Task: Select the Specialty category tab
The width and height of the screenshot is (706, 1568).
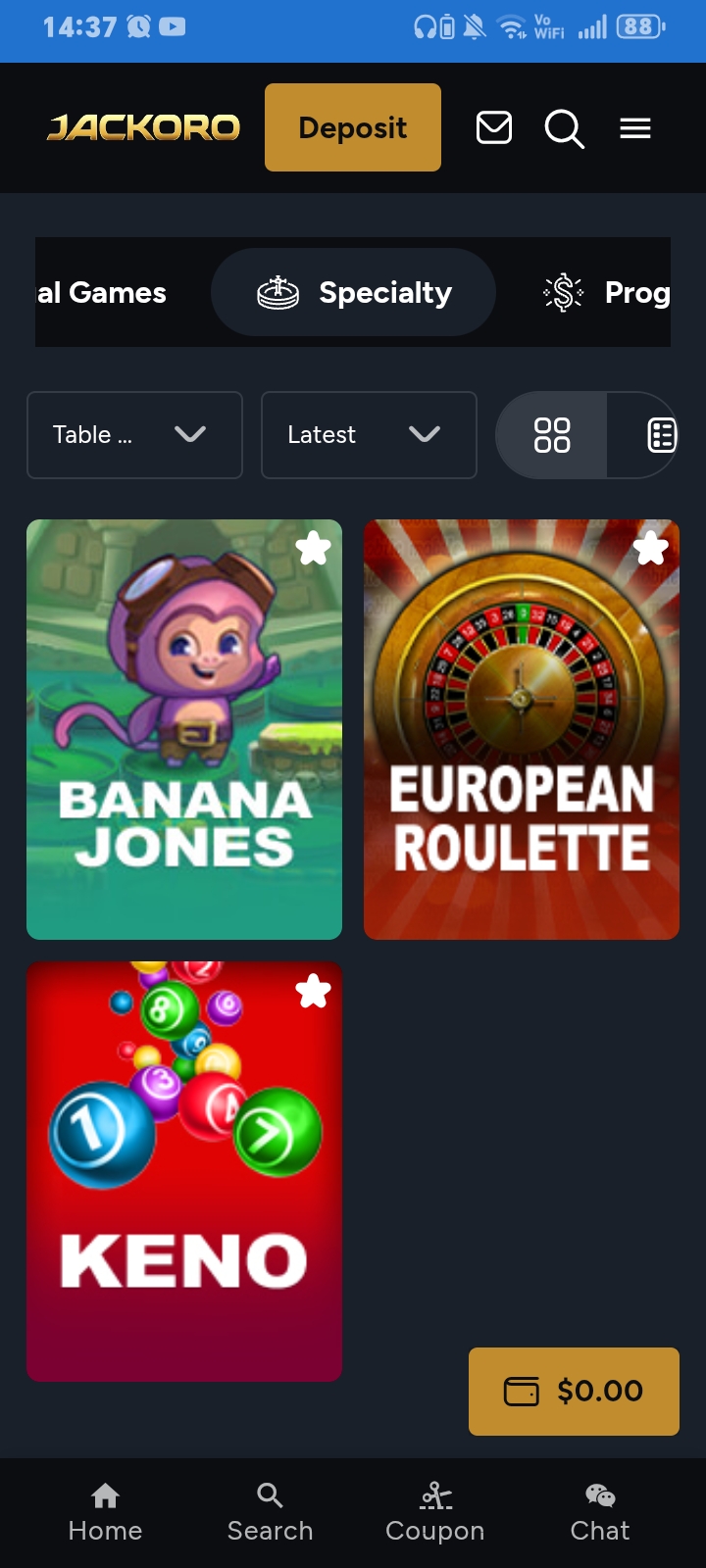Action: pyautogui.click(x=353, y=292)
